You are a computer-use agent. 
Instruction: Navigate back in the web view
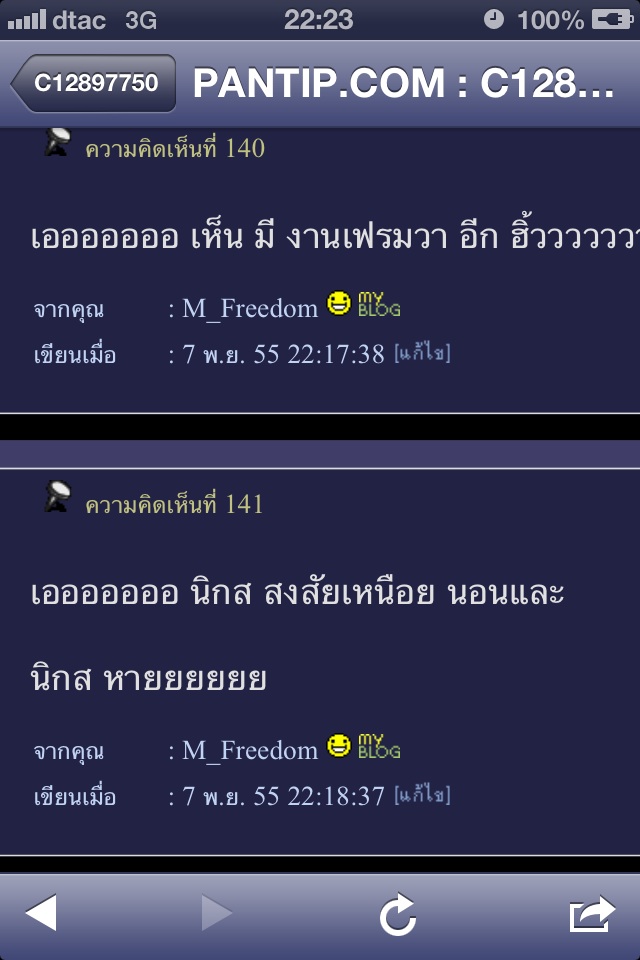(41, 914)
